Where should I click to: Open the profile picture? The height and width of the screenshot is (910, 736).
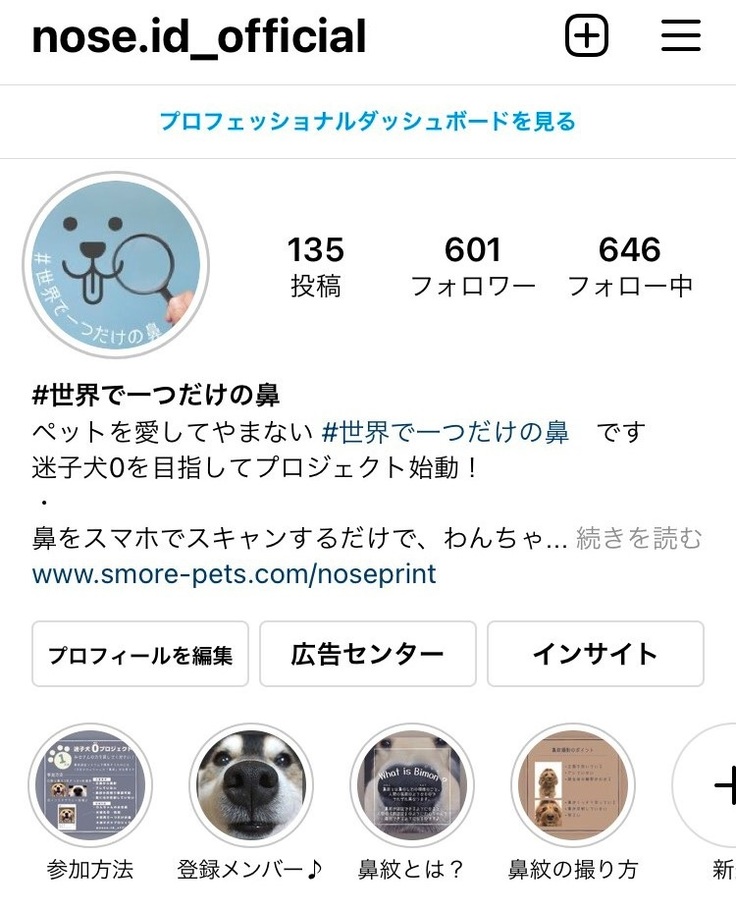(116, 265)
